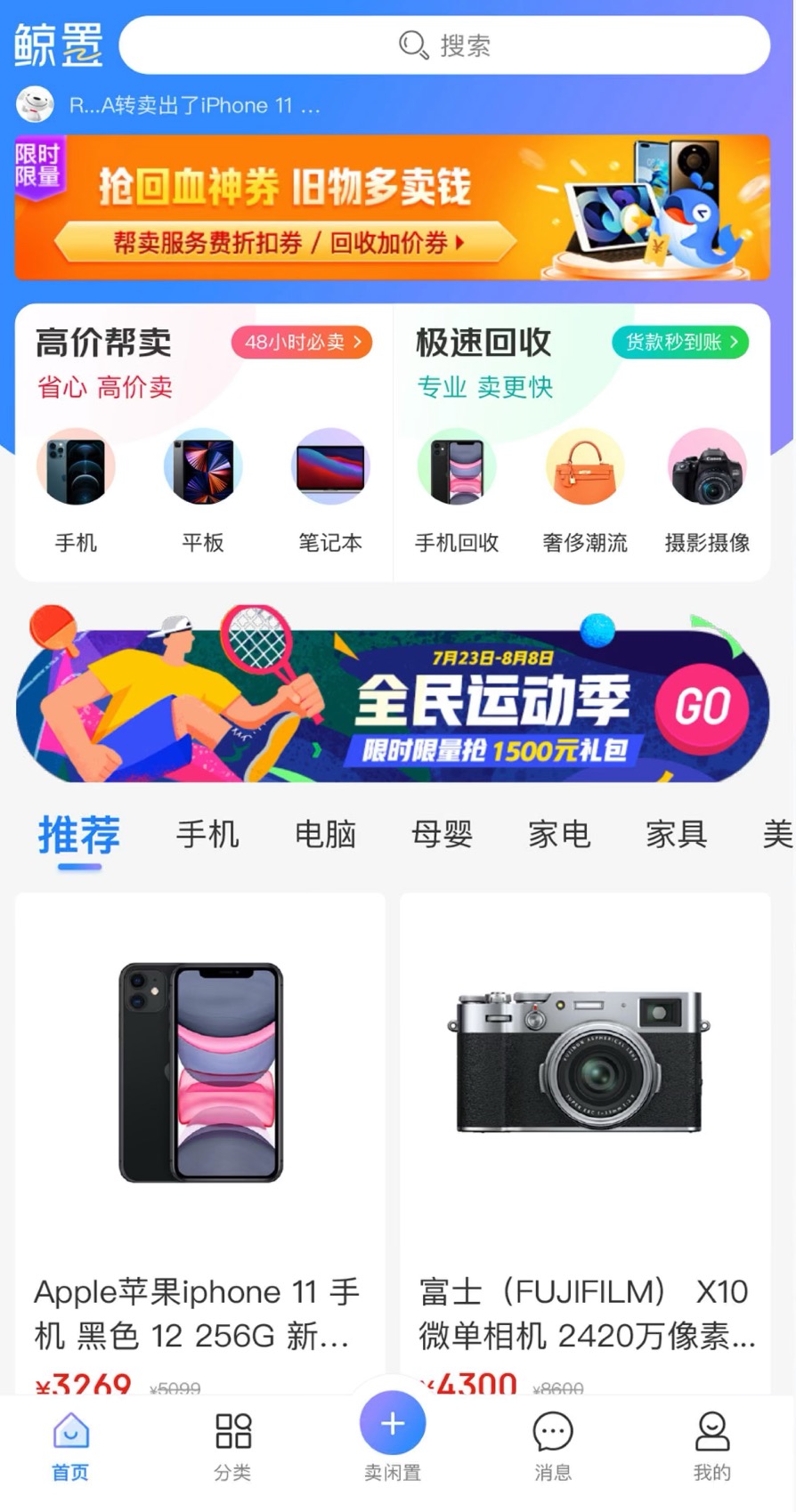The width and height of the screenshot is (796, 1512).
Task: Open the 搜索 search box
Action: click(443, 45)
